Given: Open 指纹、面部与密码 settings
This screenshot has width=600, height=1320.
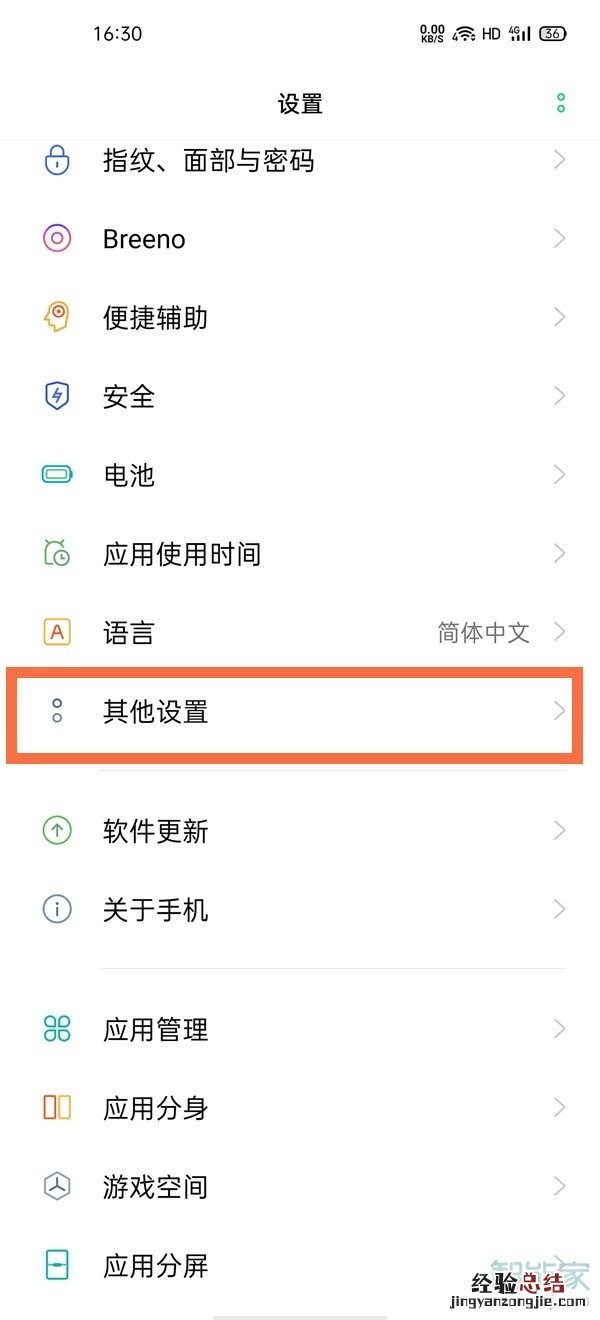Looking at the screenshot, I should click(x=300, y=160).
